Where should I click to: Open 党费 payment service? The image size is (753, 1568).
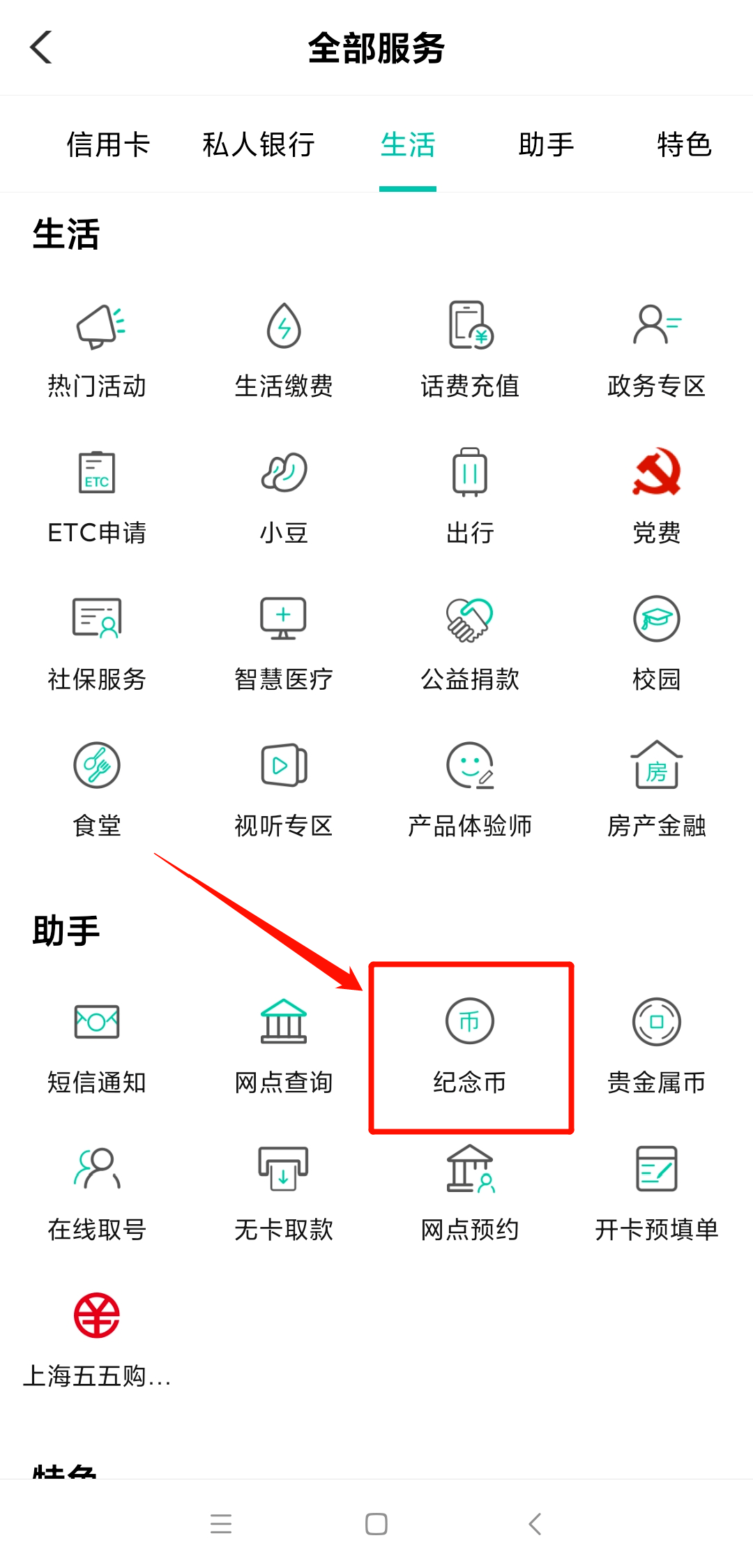click(x=656, y=495)
